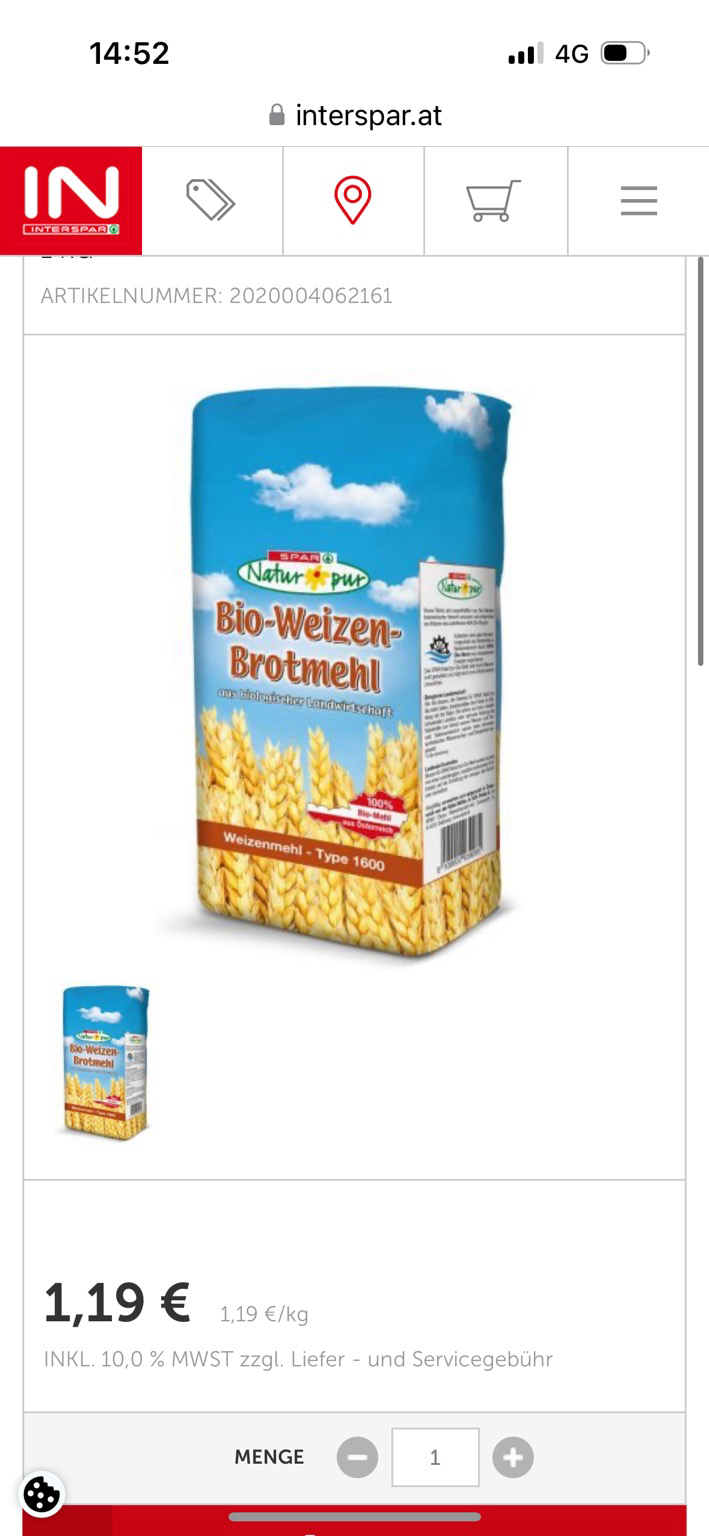Image resolution: width=709 pixels, height=1536 pixels.
Task: Open the Interspar home logo
Action: (71, 201)
